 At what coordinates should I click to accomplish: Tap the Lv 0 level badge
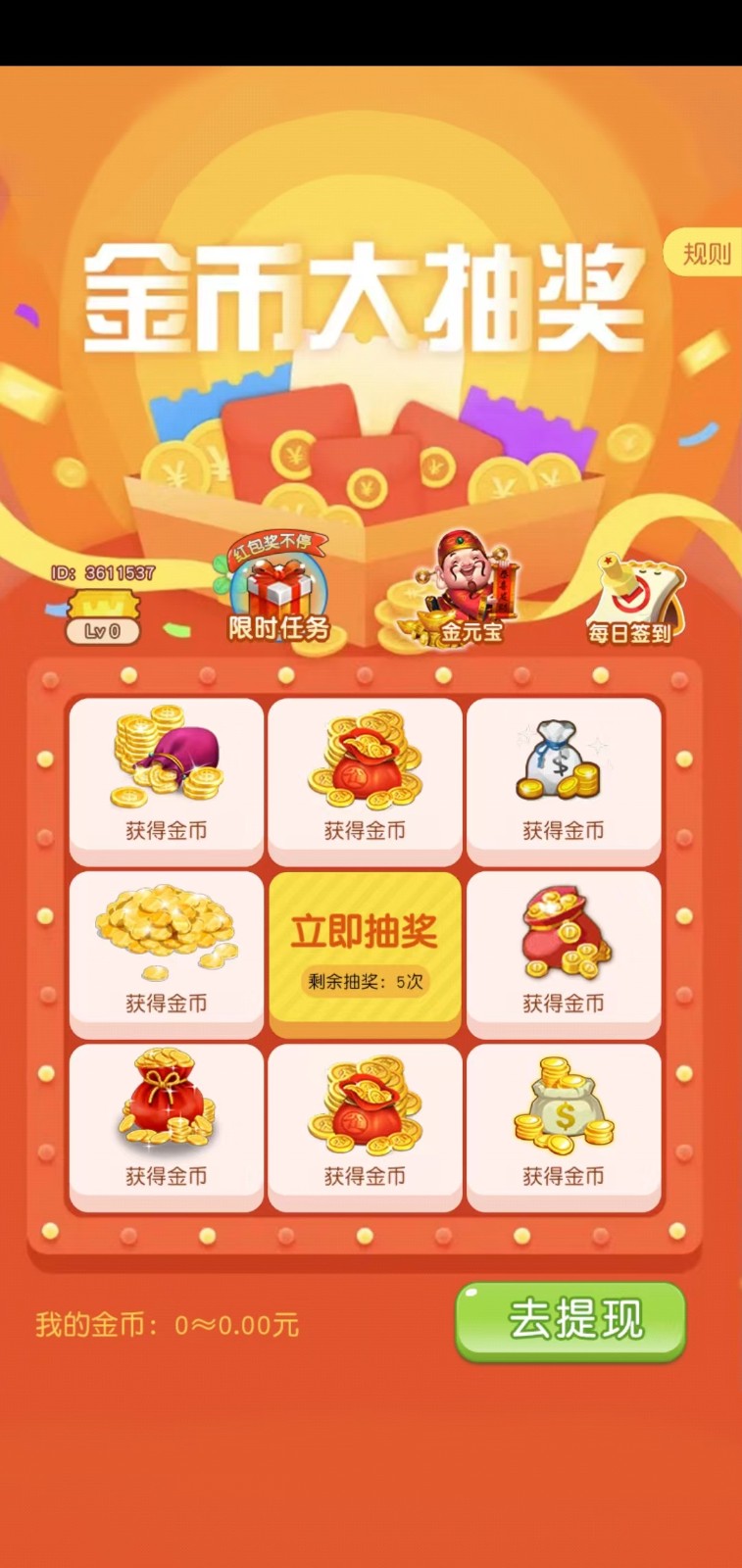click(x=102, y=630)
